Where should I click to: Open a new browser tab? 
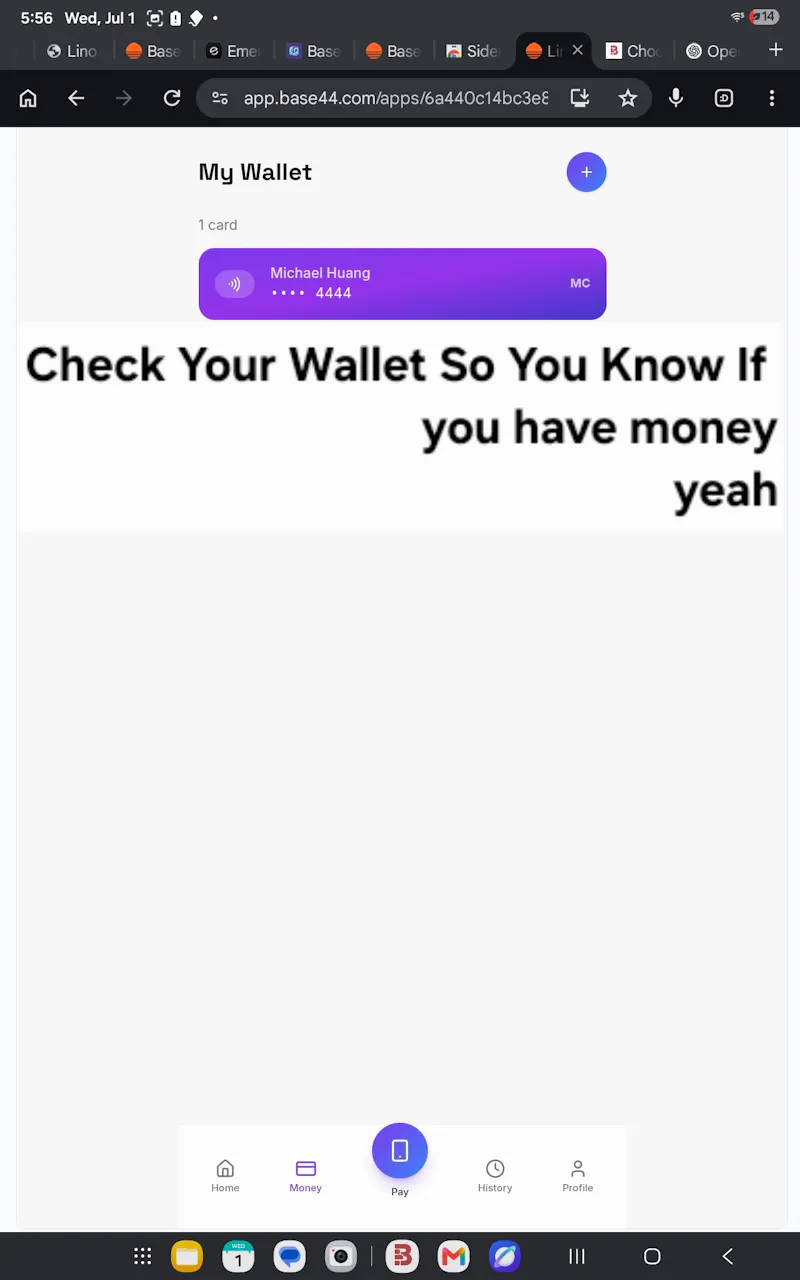click(776, 50)
